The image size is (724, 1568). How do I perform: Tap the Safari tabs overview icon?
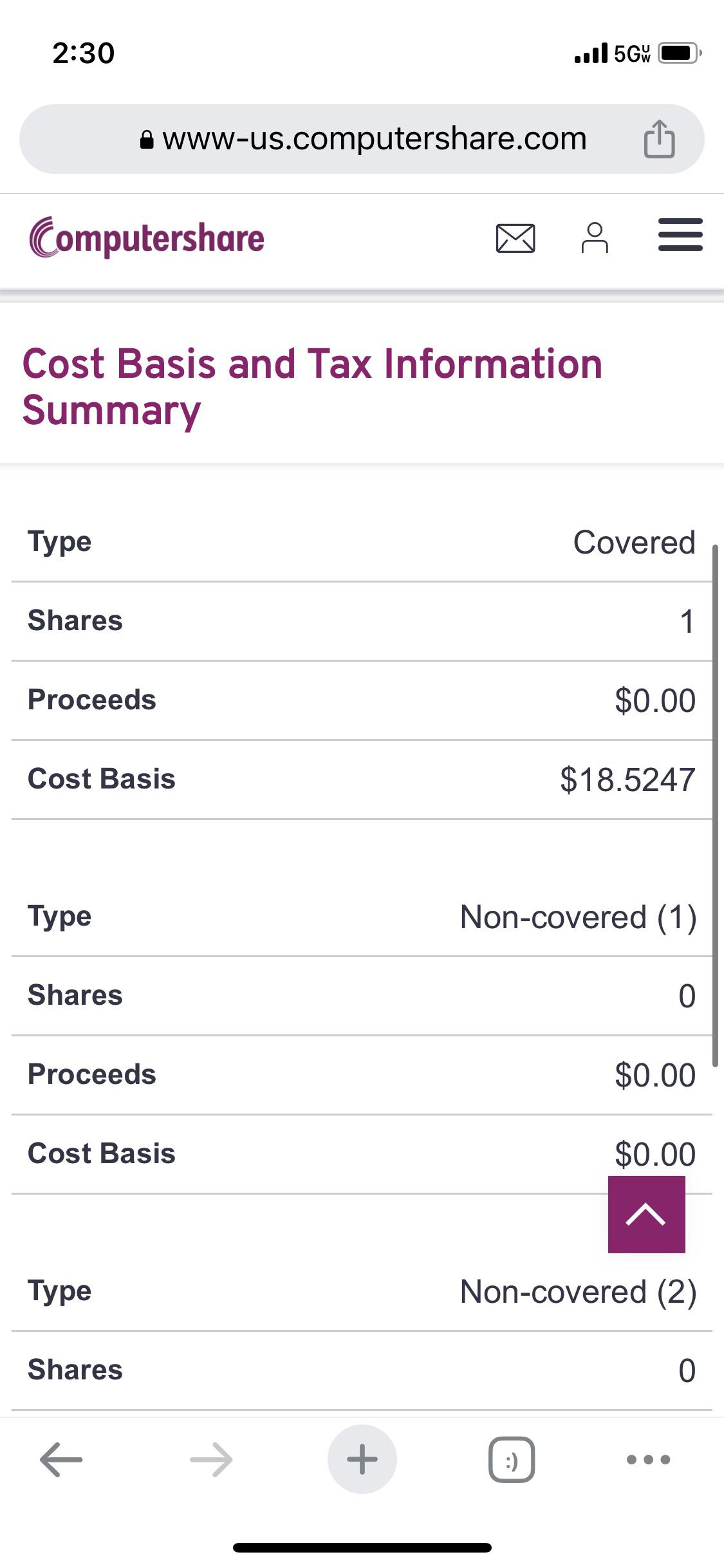tap(512, 1459)
